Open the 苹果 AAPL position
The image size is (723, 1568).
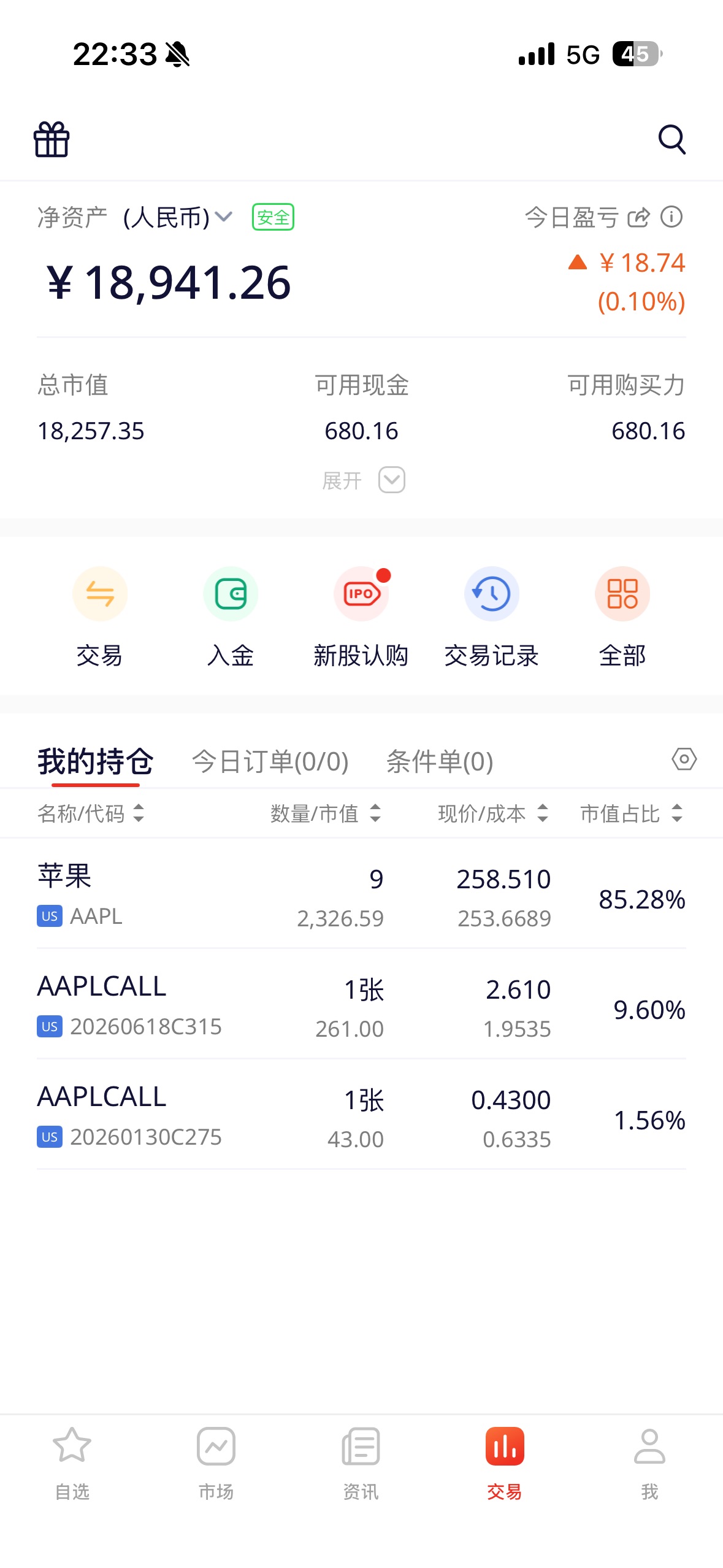tap(361, 896)
